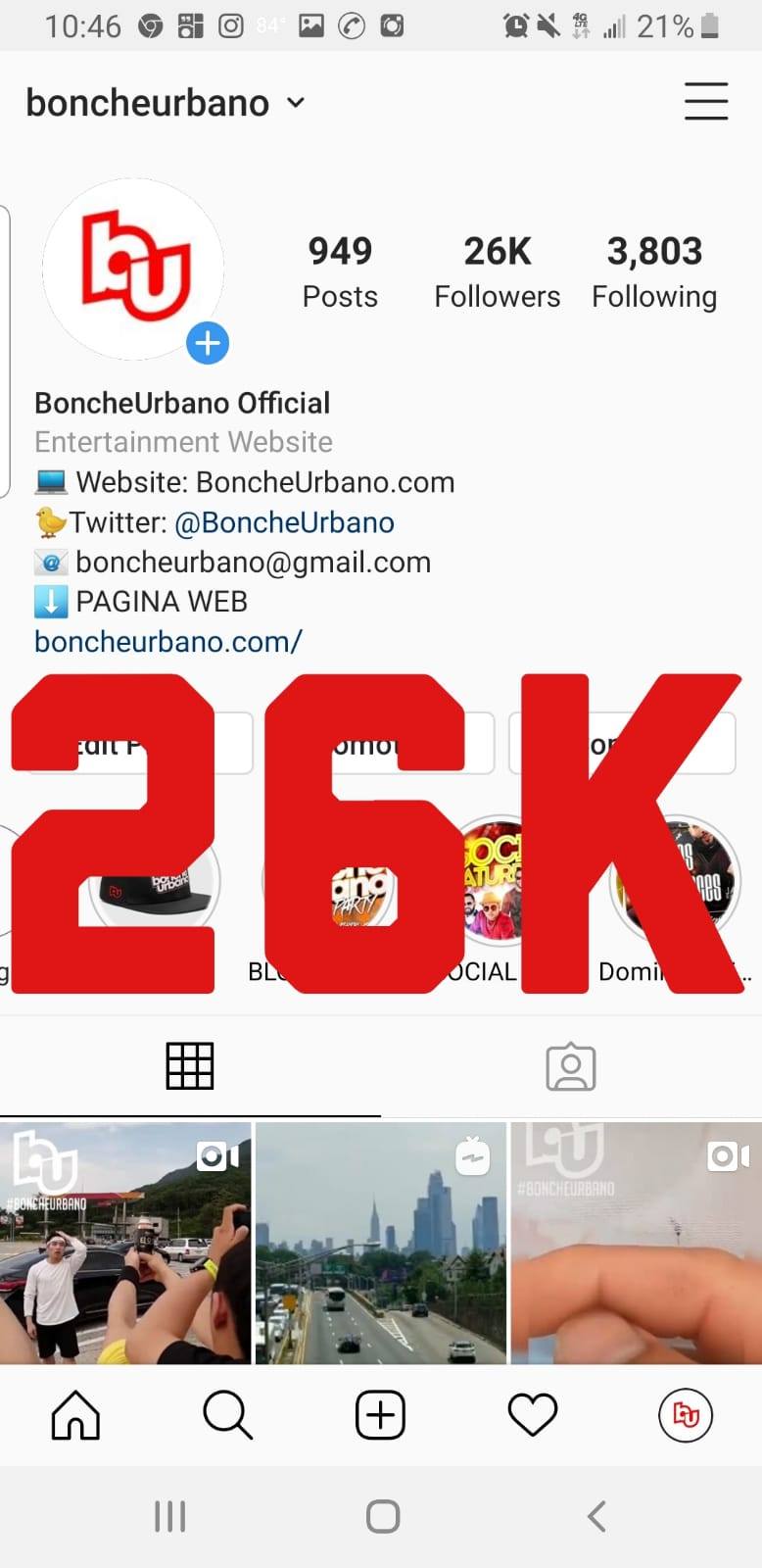The width and height of the screenshot is (762, 1568).
Task: Open the @BoncheUrbano Twitter mention
Action: pos(284,522)
